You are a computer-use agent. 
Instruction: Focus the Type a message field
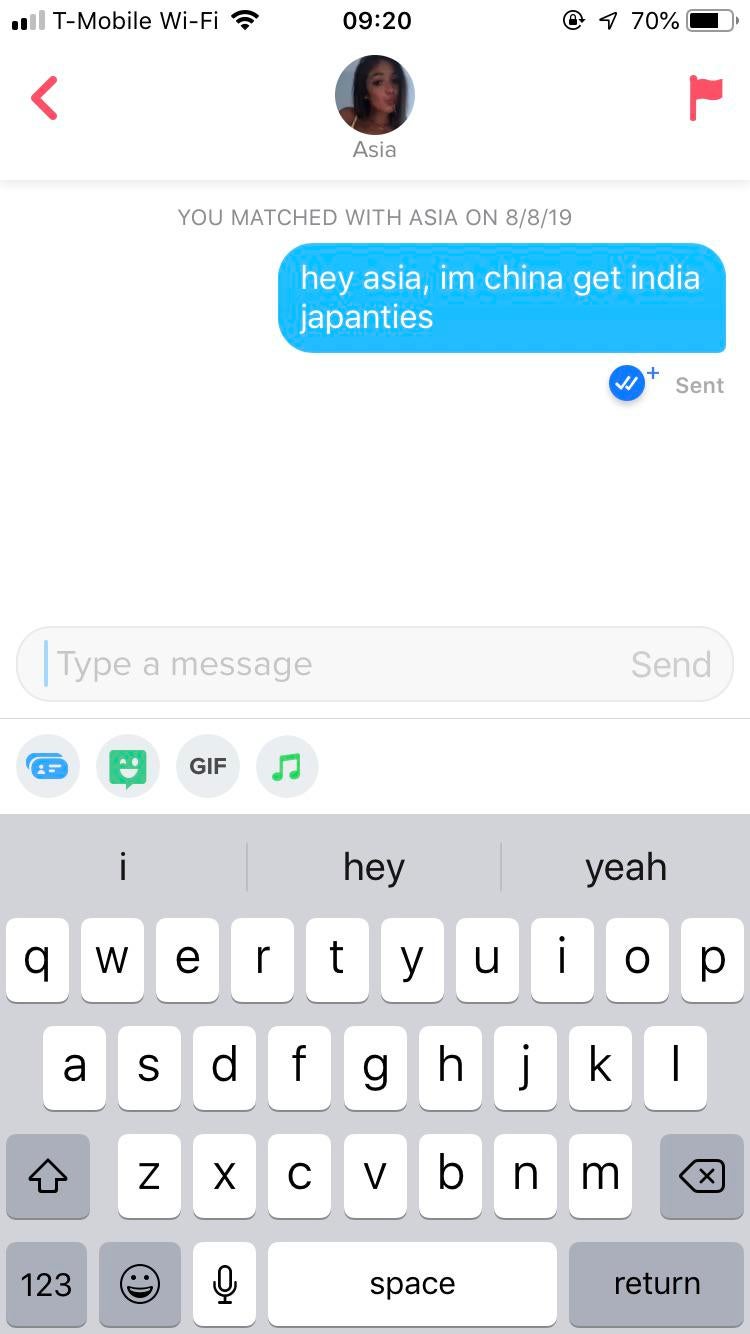point(330,664)
